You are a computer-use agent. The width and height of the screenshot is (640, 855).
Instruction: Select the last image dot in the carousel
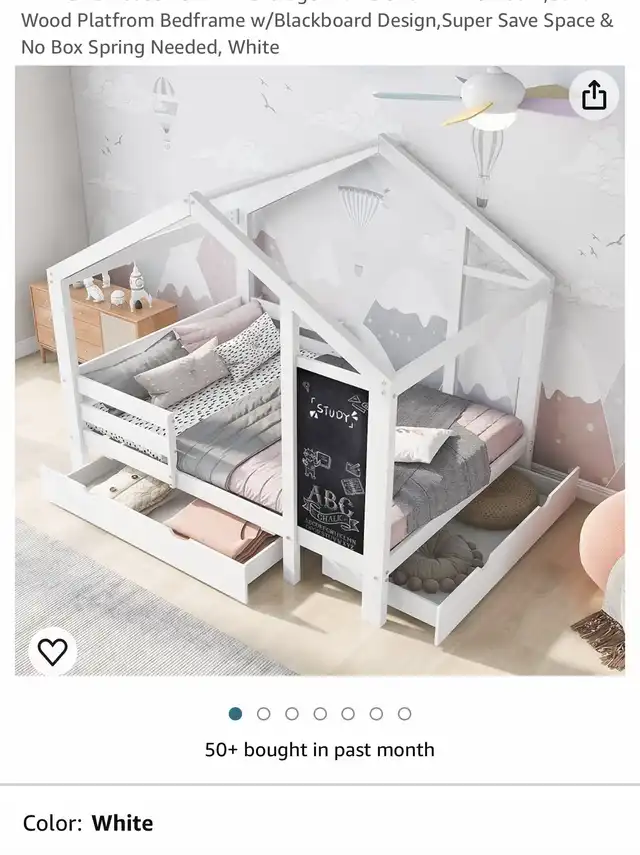[405, 714]
